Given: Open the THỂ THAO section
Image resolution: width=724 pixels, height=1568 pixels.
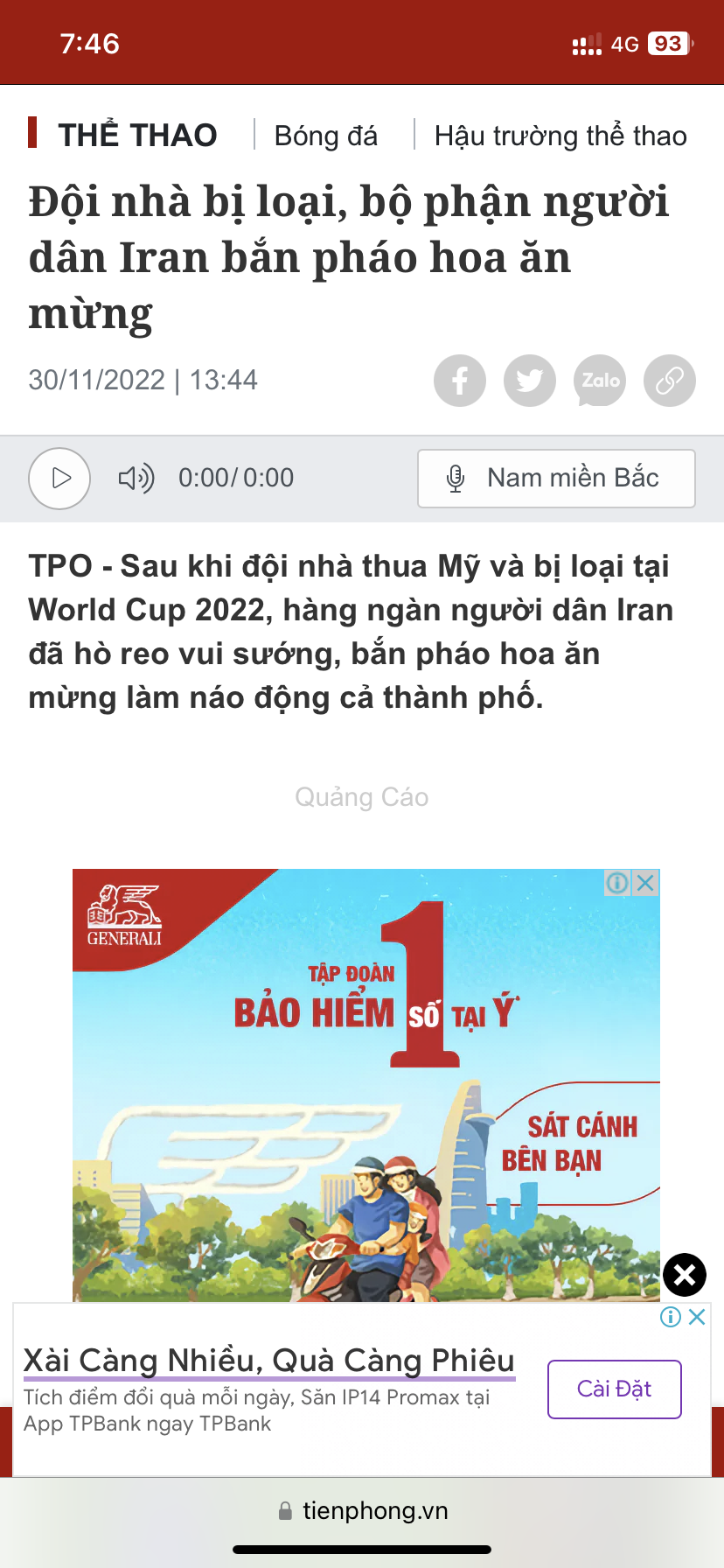Looking at the screenshot, I should pos(137,136).
